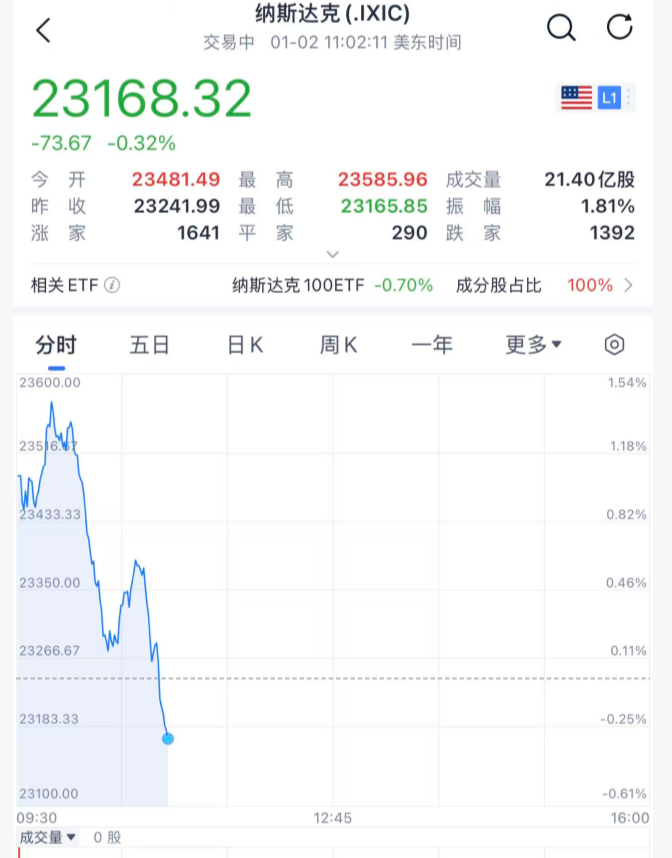Switch to the 分时 chart tab
The height and width of the screenshot is (858, 672).
[x=56, y=345]
